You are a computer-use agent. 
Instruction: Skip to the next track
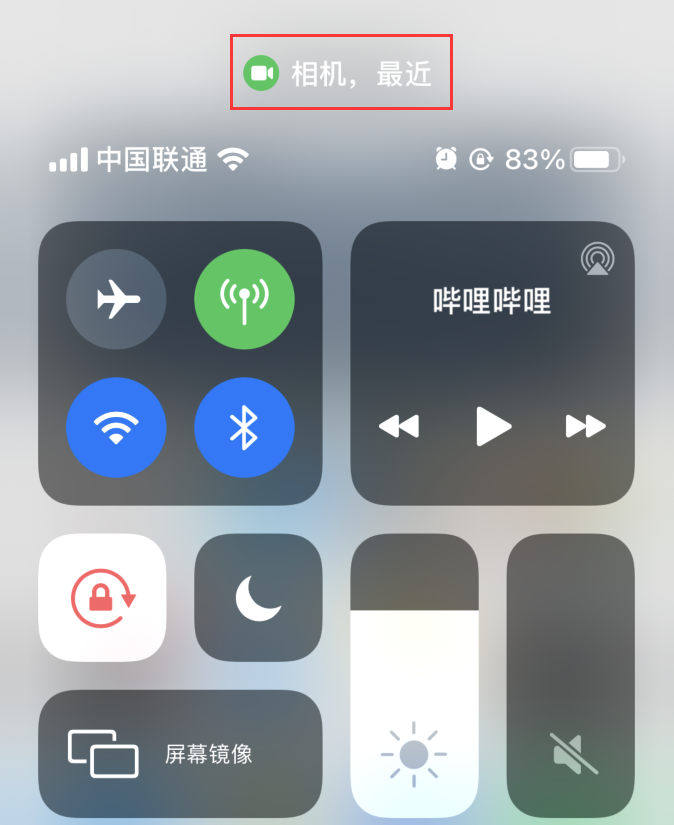click(x=585, y=427)
